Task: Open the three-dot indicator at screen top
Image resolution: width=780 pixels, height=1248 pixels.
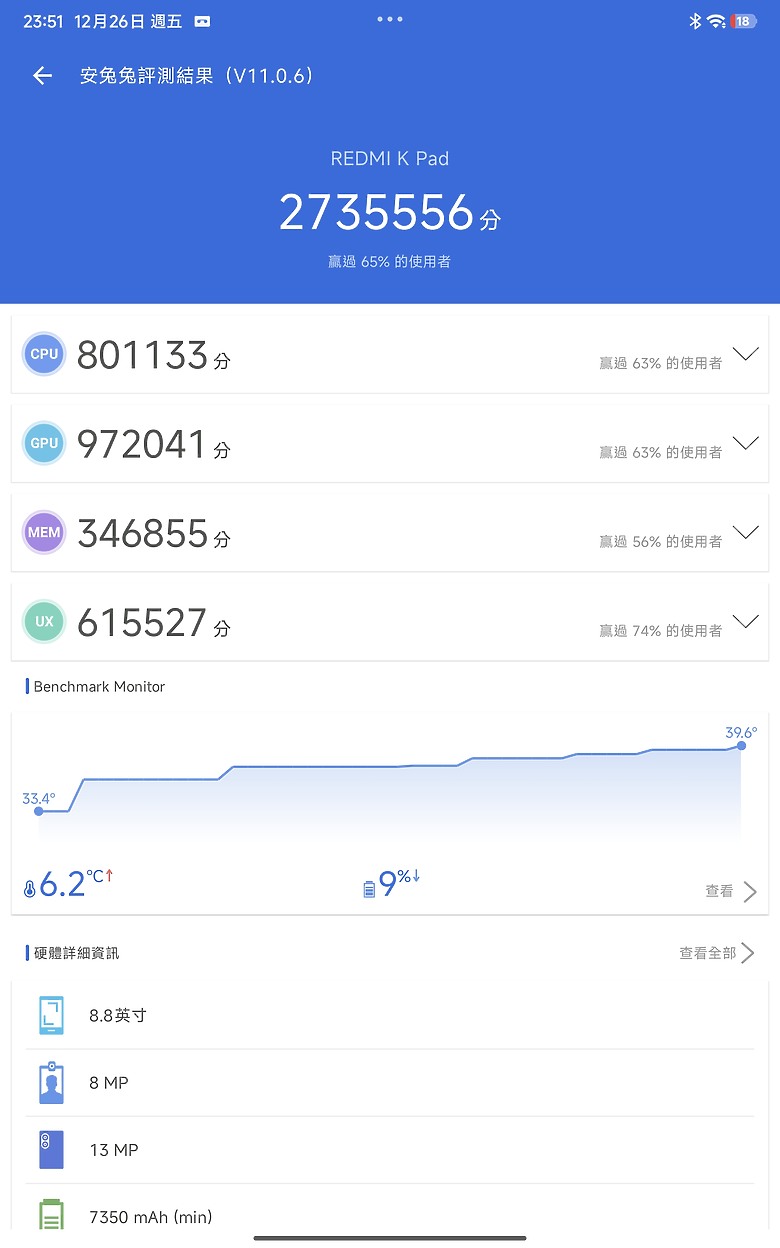Action: [389, 18]
